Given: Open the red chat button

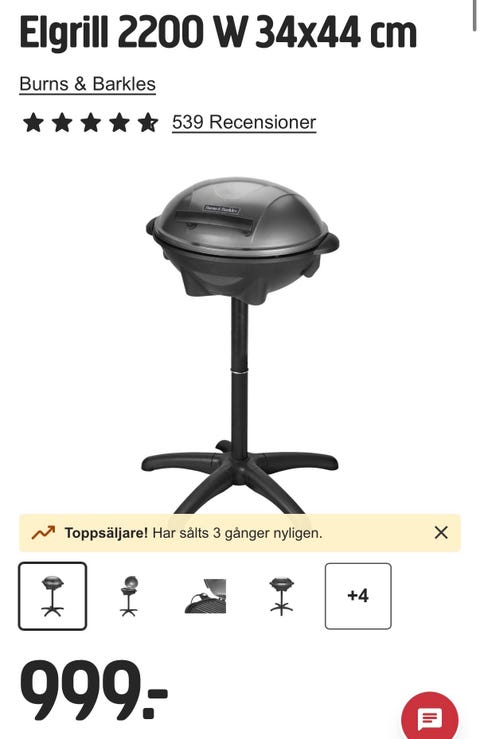Looking at the screenshot, I should coord(429,718).
